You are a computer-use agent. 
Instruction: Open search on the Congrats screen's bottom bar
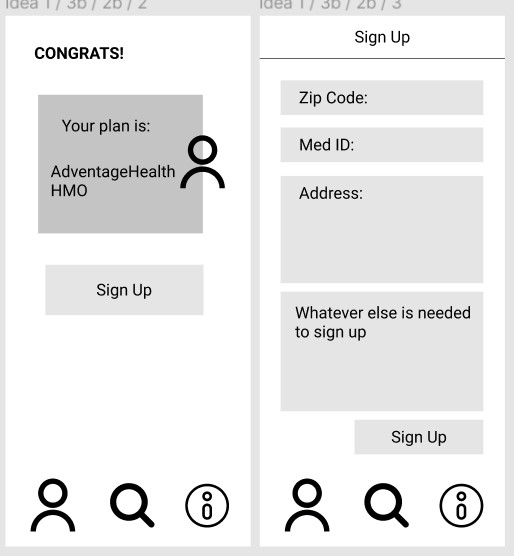[x=132, y=505]
